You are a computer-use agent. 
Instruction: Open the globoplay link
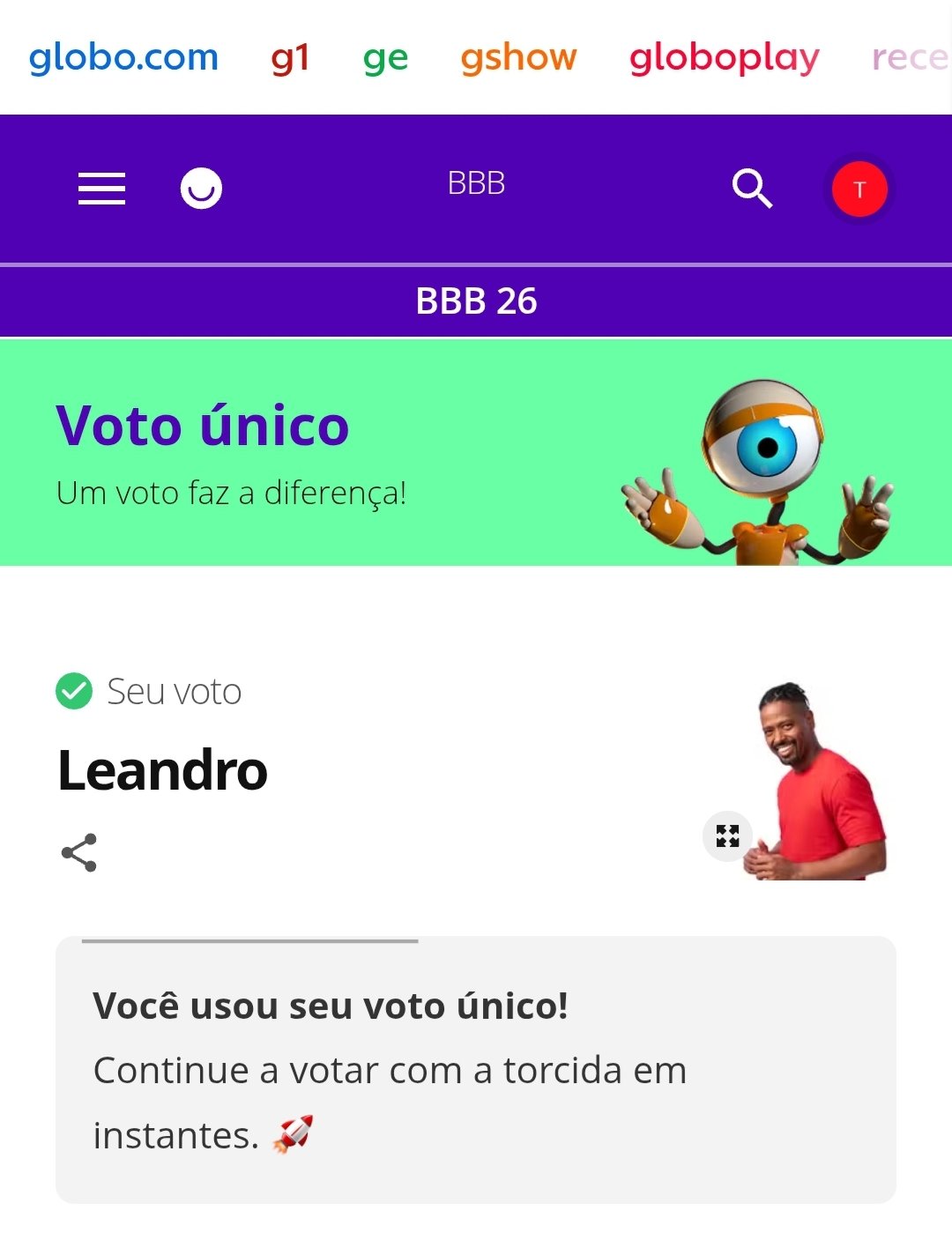tap(724, 57)
